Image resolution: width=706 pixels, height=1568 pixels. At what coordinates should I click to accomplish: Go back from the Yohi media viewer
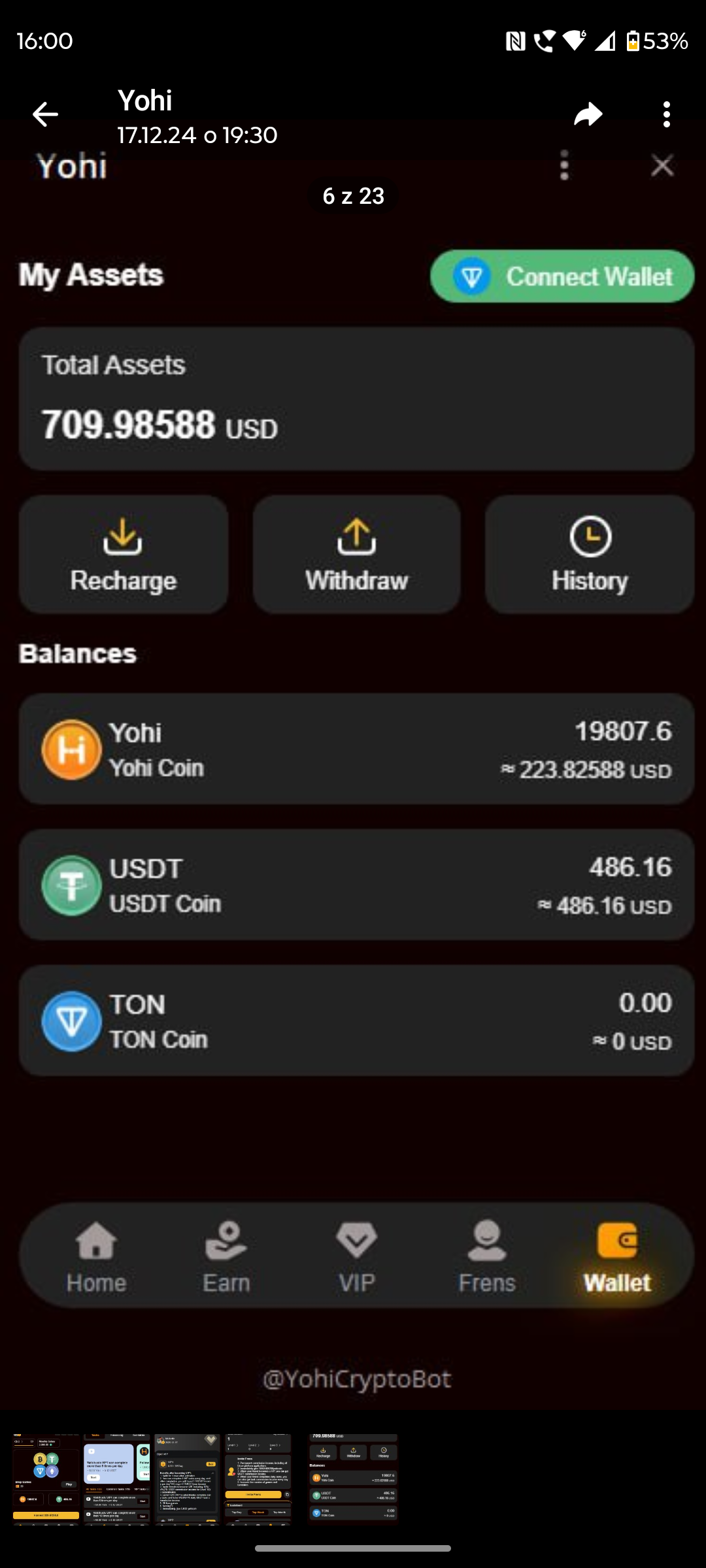tap(45, 114)
